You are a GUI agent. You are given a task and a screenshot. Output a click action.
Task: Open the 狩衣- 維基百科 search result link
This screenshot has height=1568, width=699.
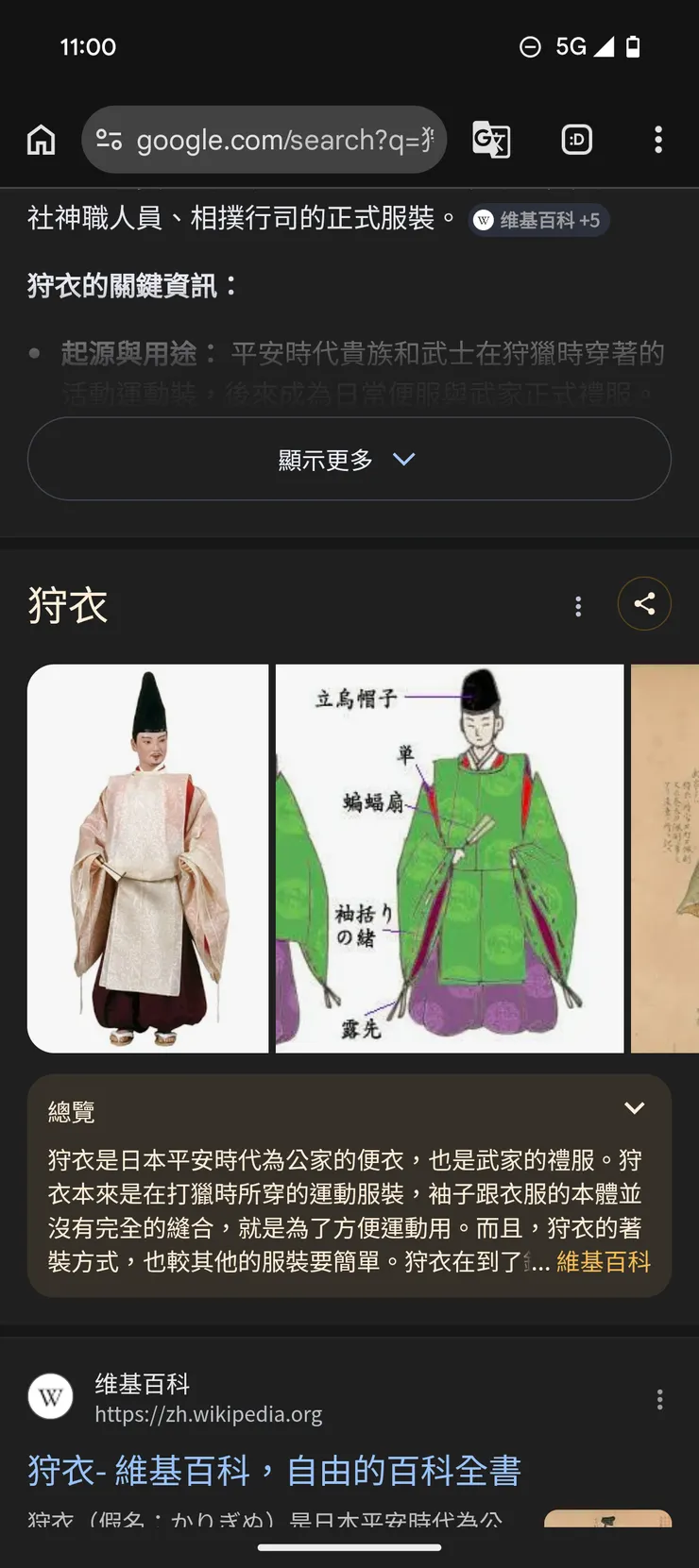(276, 1470)
